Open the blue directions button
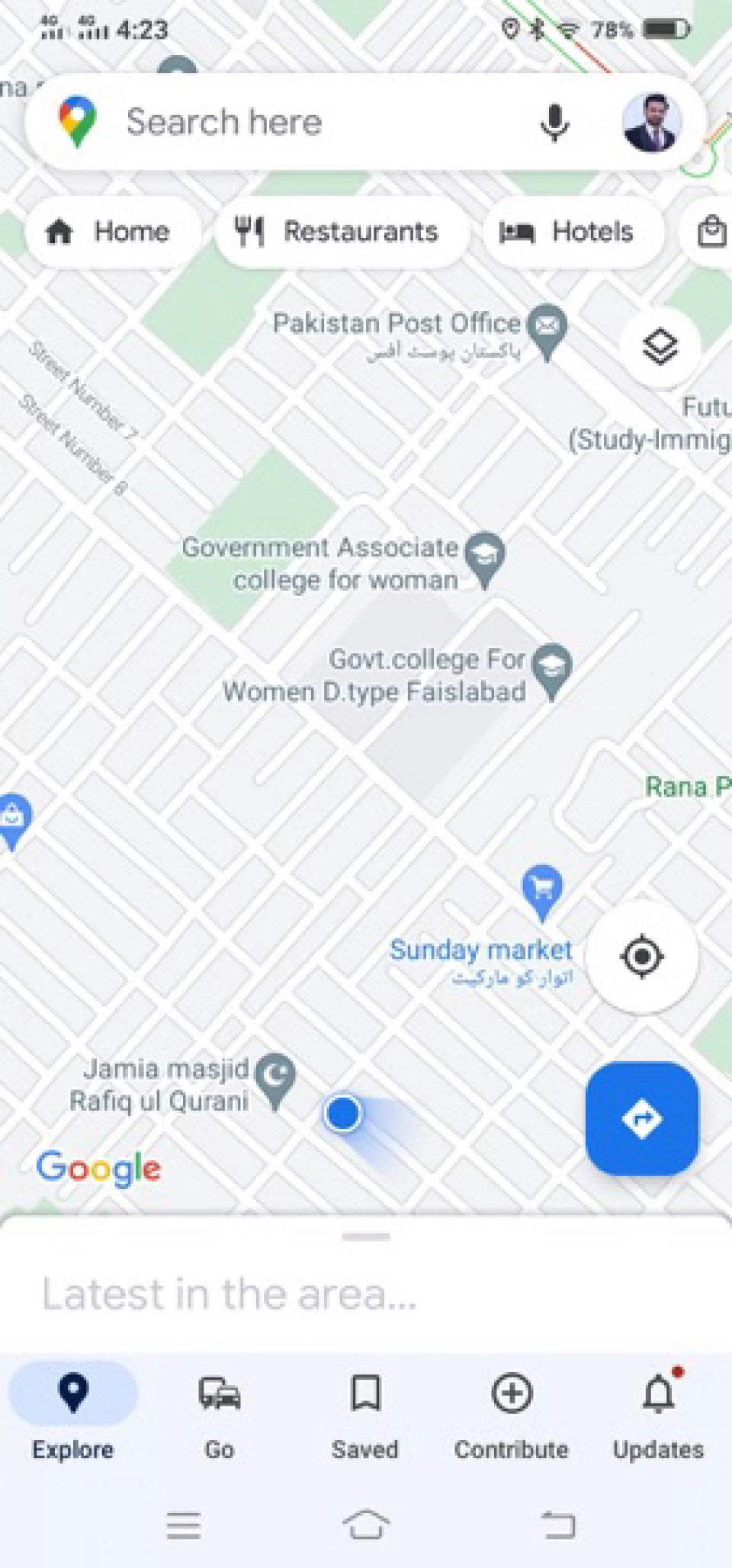The image size is (732, 1568). (x=642, y=1118)
